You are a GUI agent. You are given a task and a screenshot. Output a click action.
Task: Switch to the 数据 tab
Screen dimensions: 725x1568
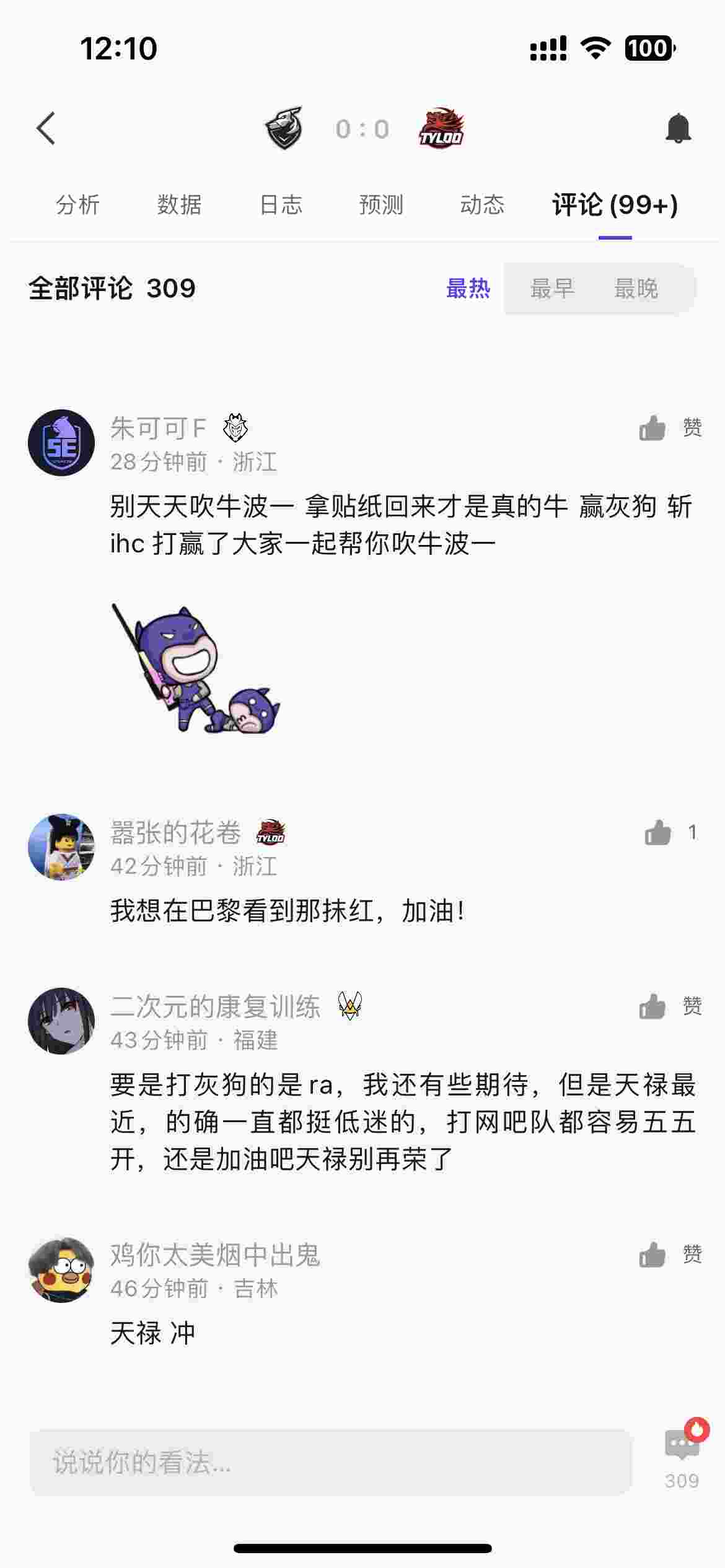point(179,204)
